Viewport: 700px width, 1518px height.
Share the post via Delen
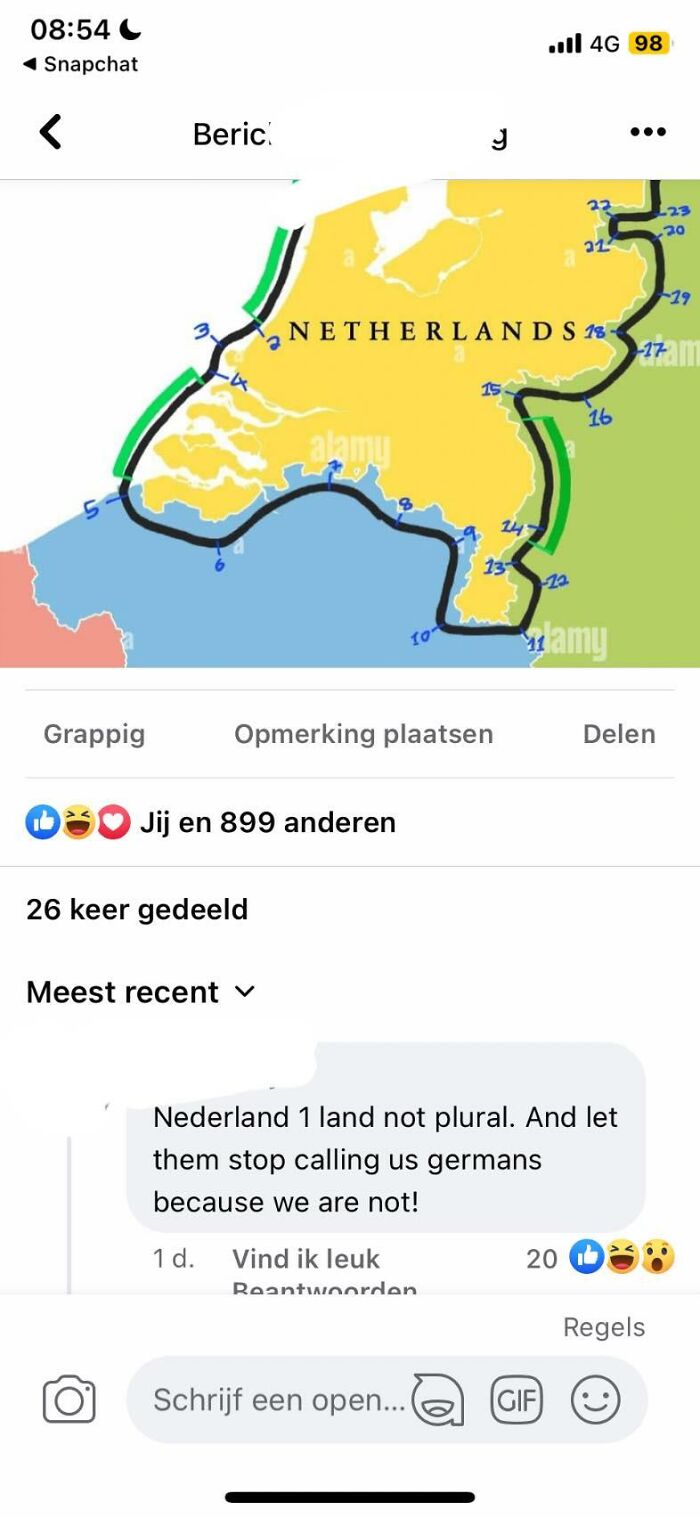click(618, 734)
